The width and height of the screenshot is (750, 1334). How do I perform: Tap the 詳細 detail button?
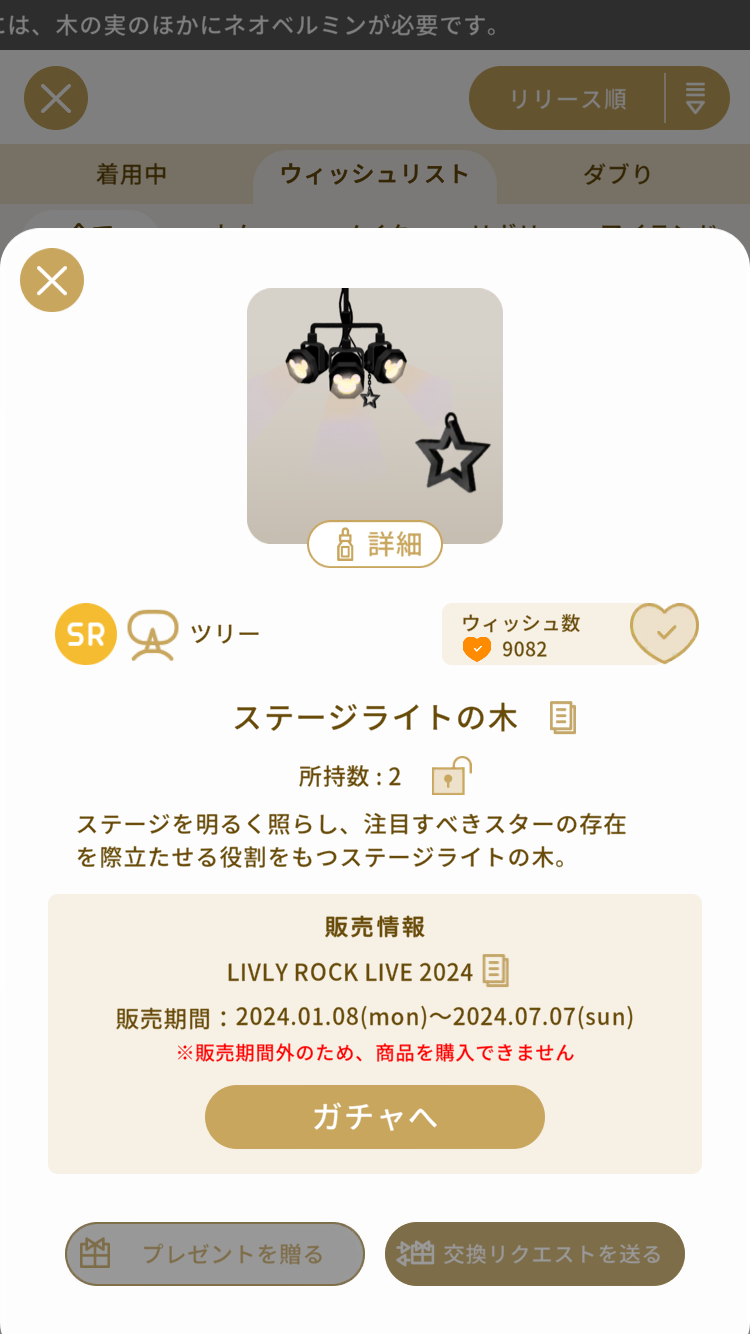pos(375,544)
